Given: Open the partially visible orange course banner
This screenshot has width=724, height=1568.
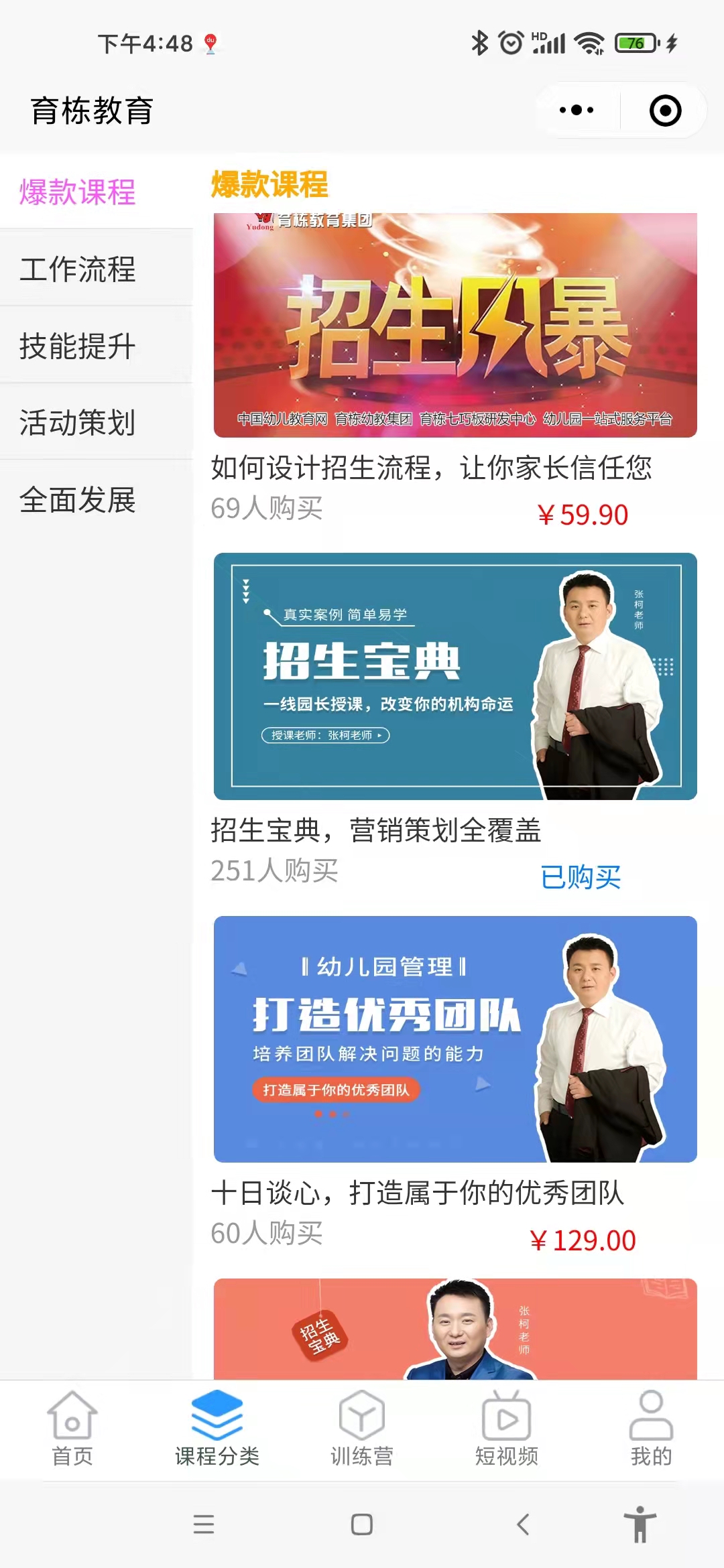Looking at the screenshot, I should 455,1329.
